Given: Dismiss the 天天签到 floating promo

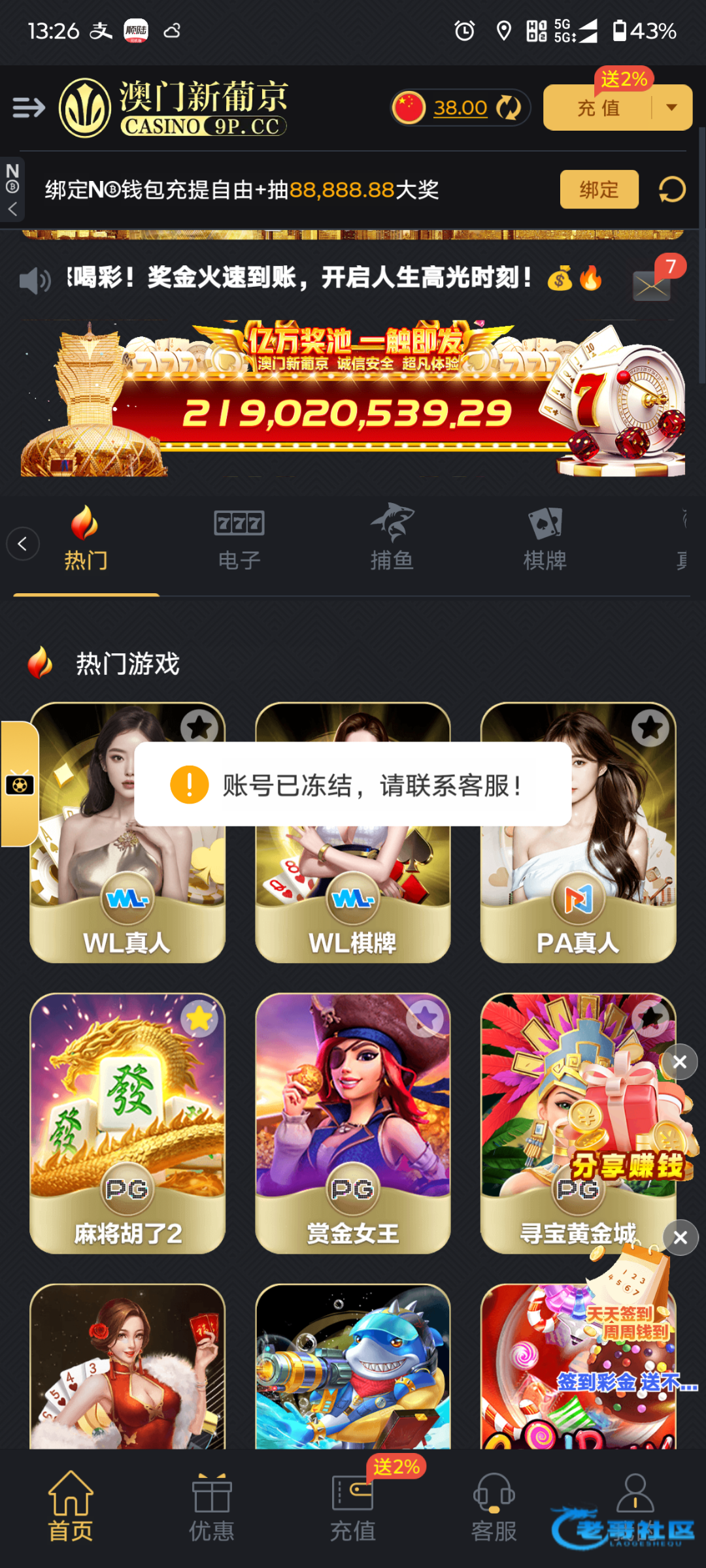Looking at the screenshot, I should click(x=680, y=1237).
